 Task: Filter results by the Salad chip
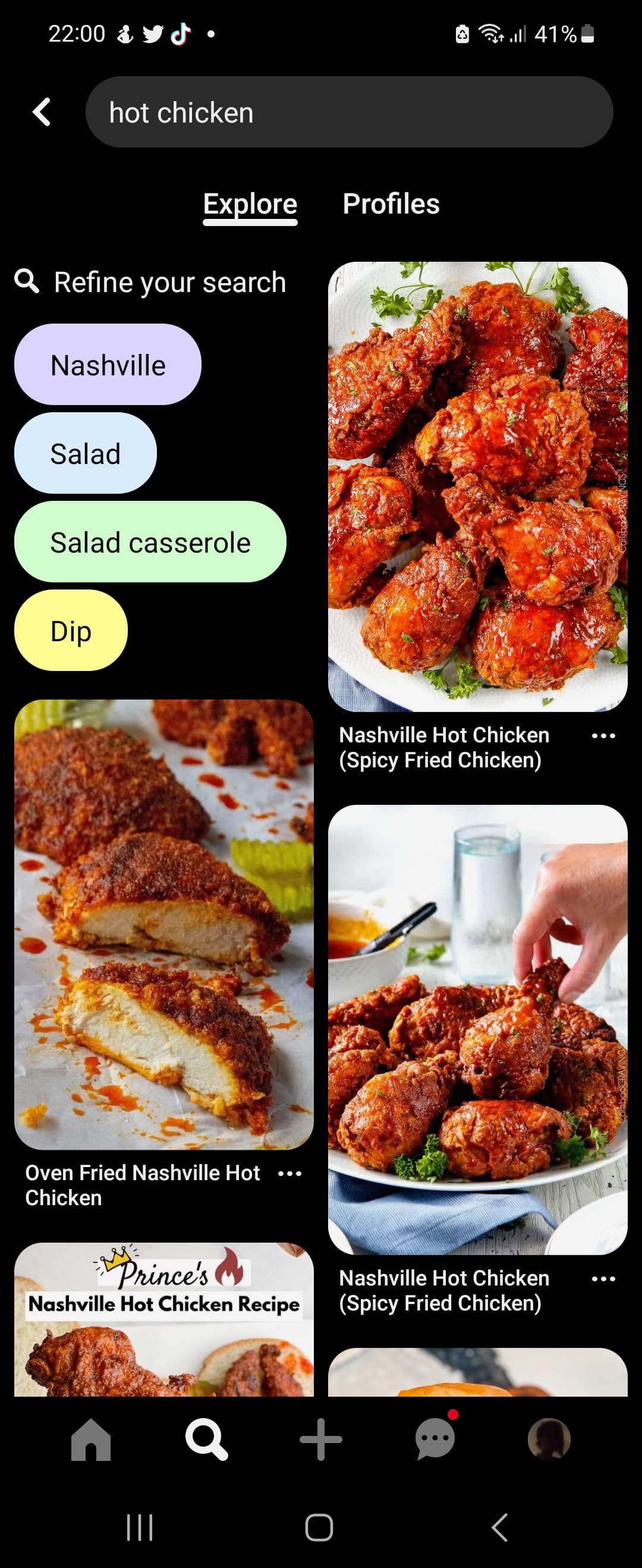pyautogui.click(x=85, y=454)
